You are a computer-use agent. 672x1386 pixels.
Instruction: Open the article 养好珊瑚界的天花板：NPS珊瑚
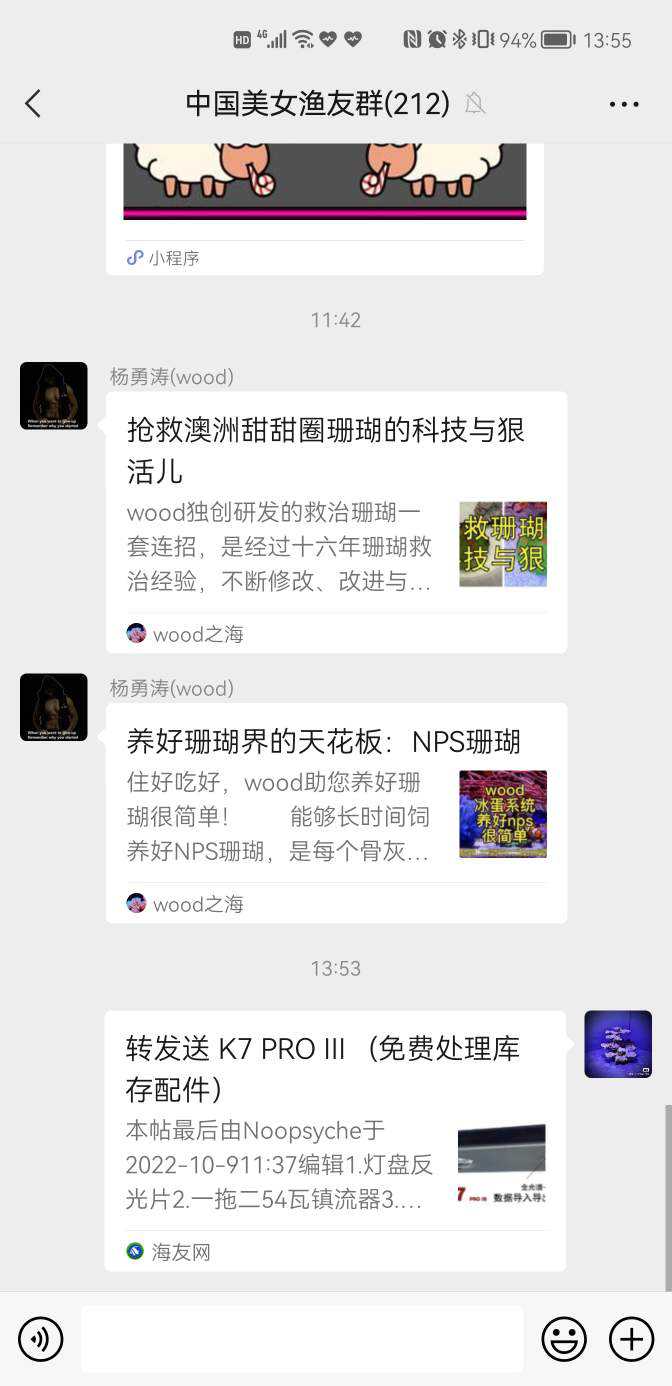point(336,812)
